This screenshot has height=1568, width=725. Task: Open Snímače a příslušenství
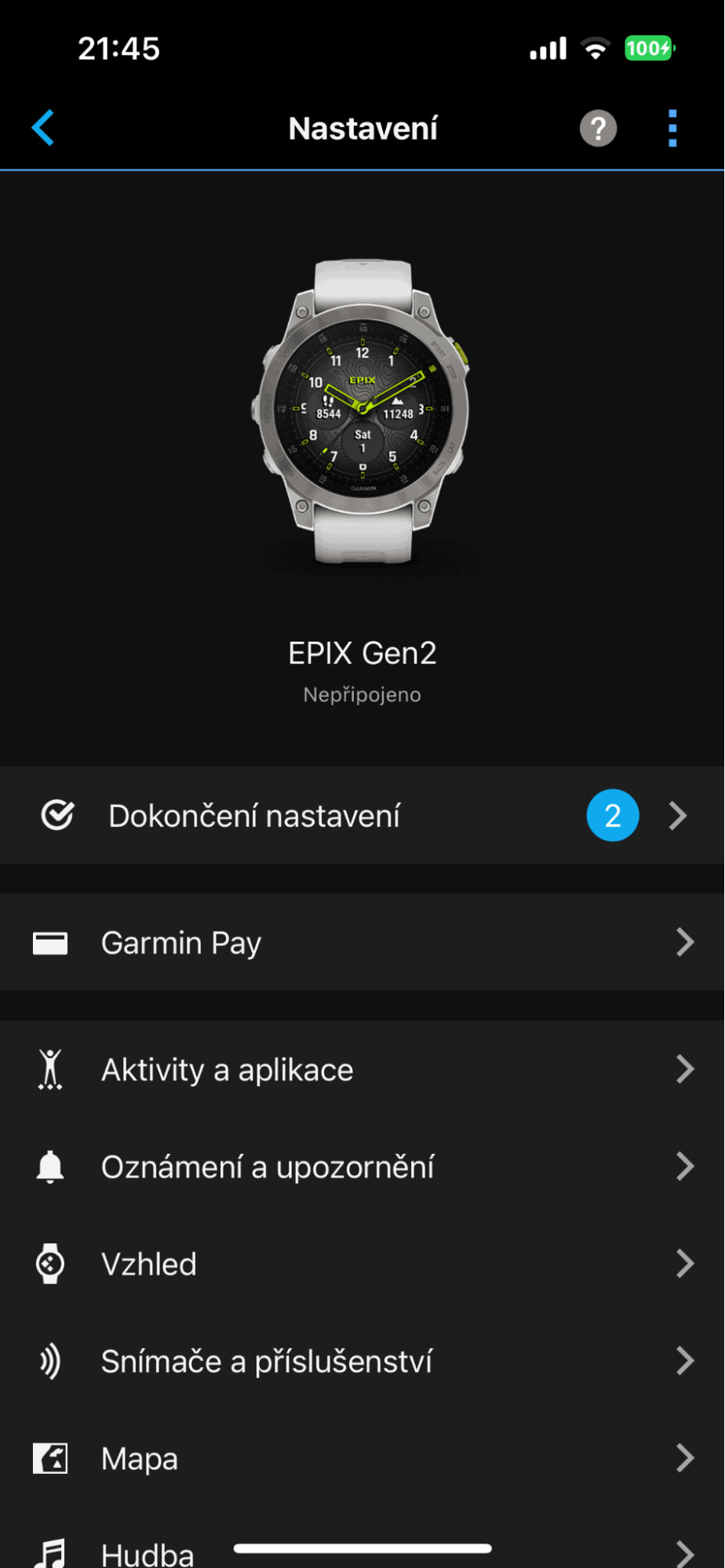point(362,1362)
